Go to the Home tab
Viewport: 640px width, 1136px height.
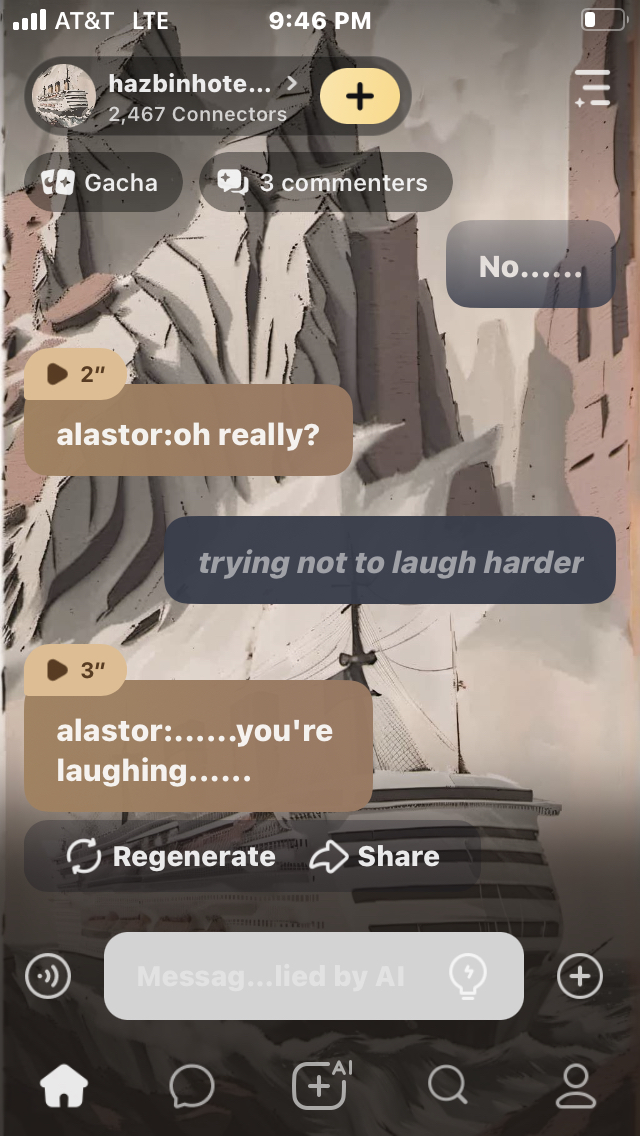pyautogui.click(x=64, y=1085)
